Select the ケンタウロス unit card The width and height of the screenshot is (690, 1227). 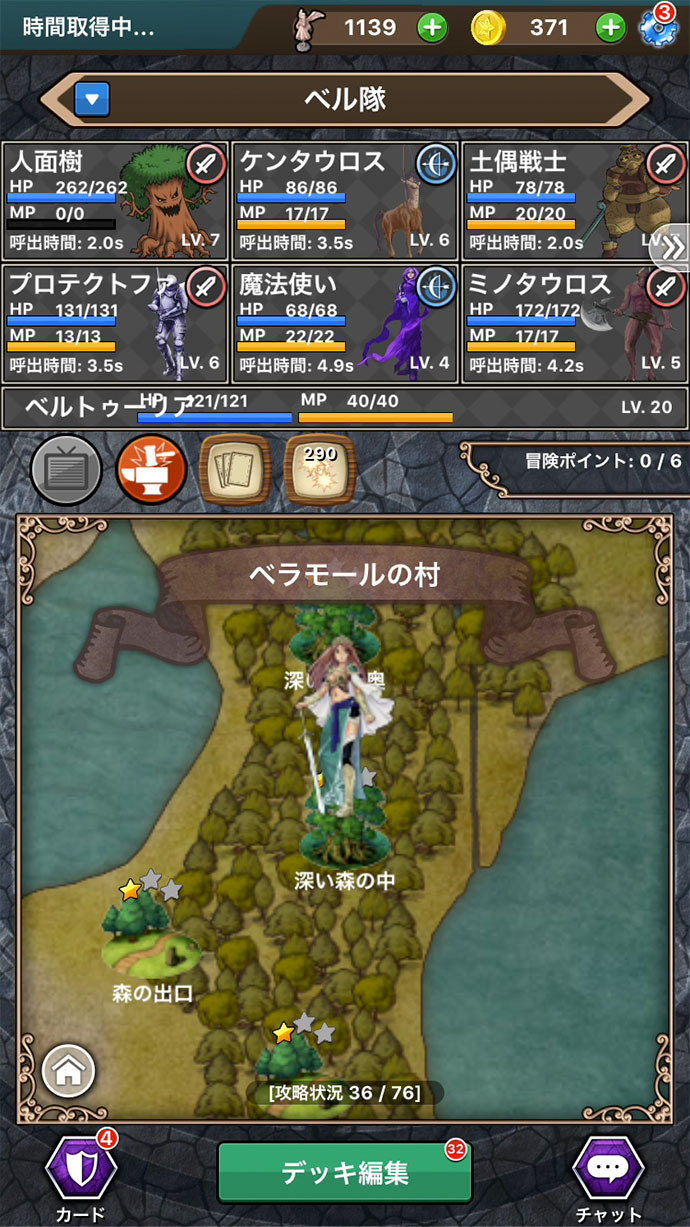(x=344, y=201)
